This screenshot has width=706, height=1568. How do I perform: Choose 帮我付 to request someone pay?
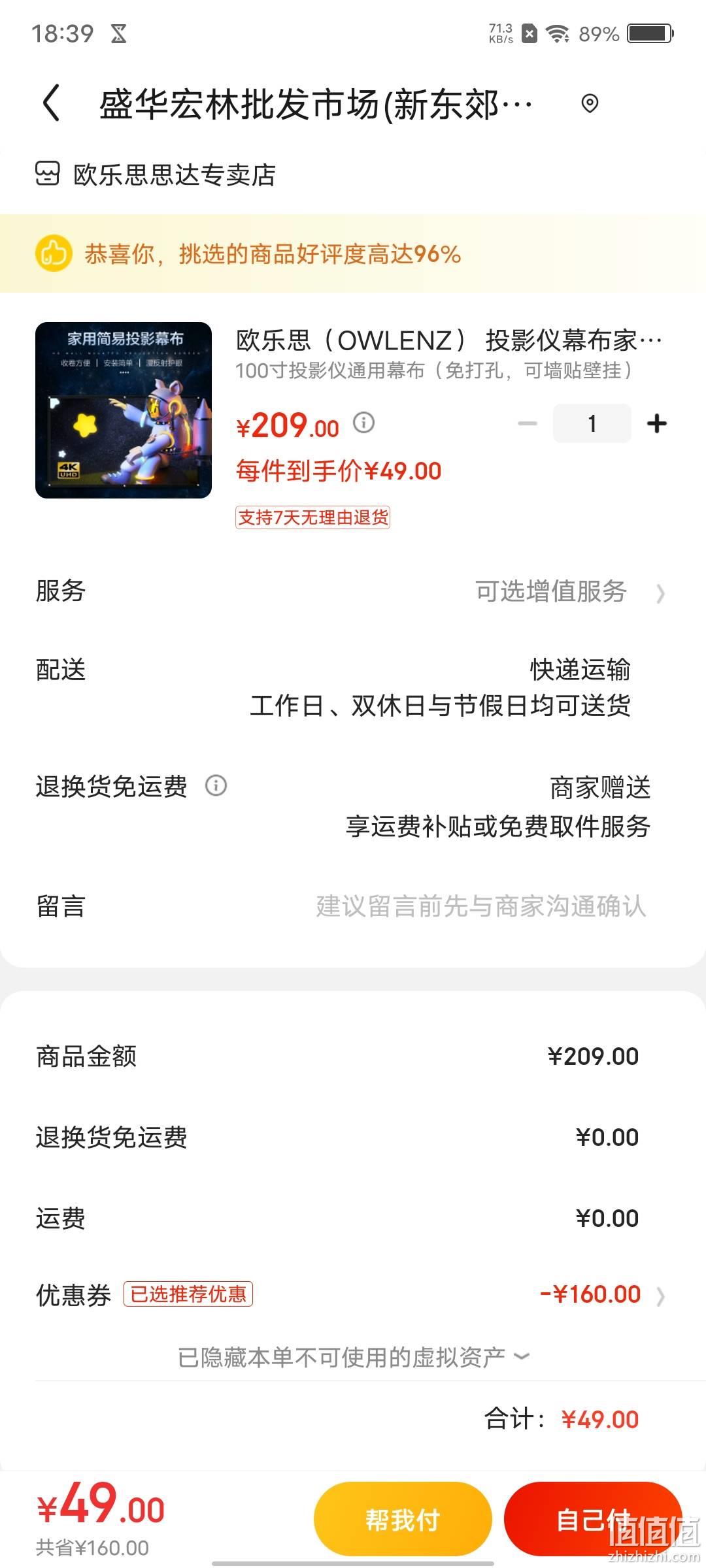[x=403, y=1520]
